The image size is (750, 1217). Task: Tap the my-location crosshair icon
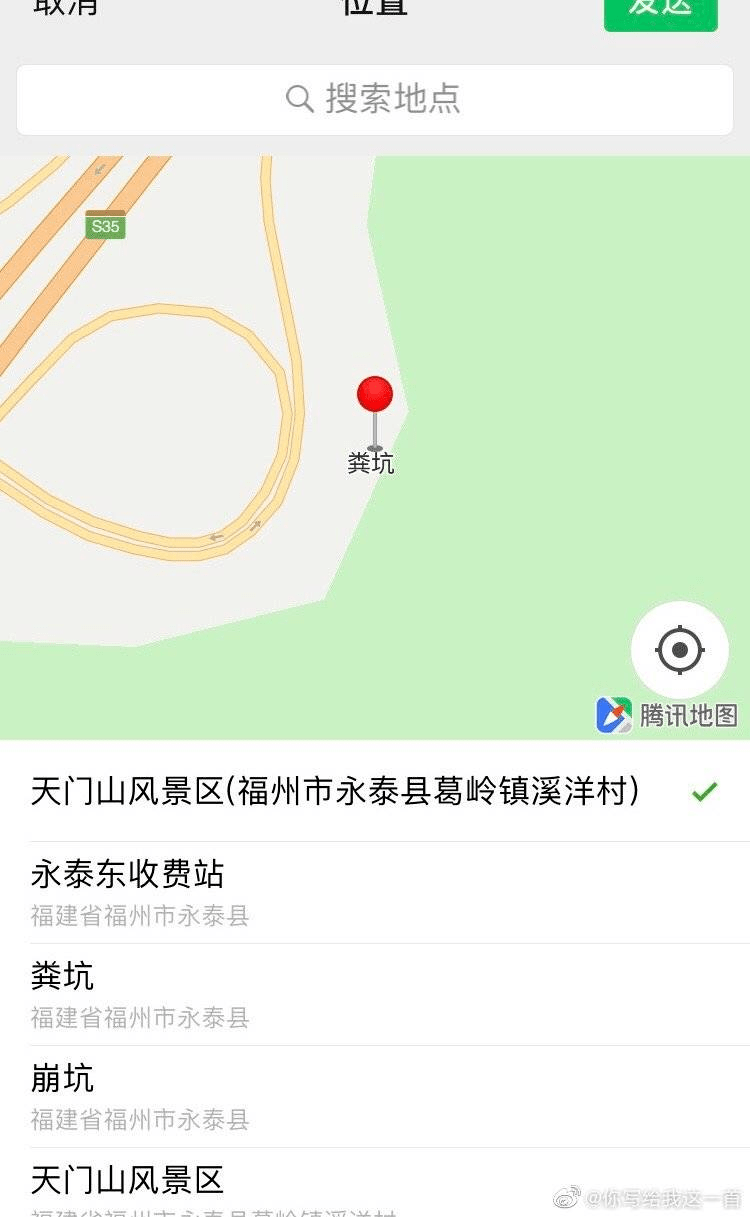(681, 649)
